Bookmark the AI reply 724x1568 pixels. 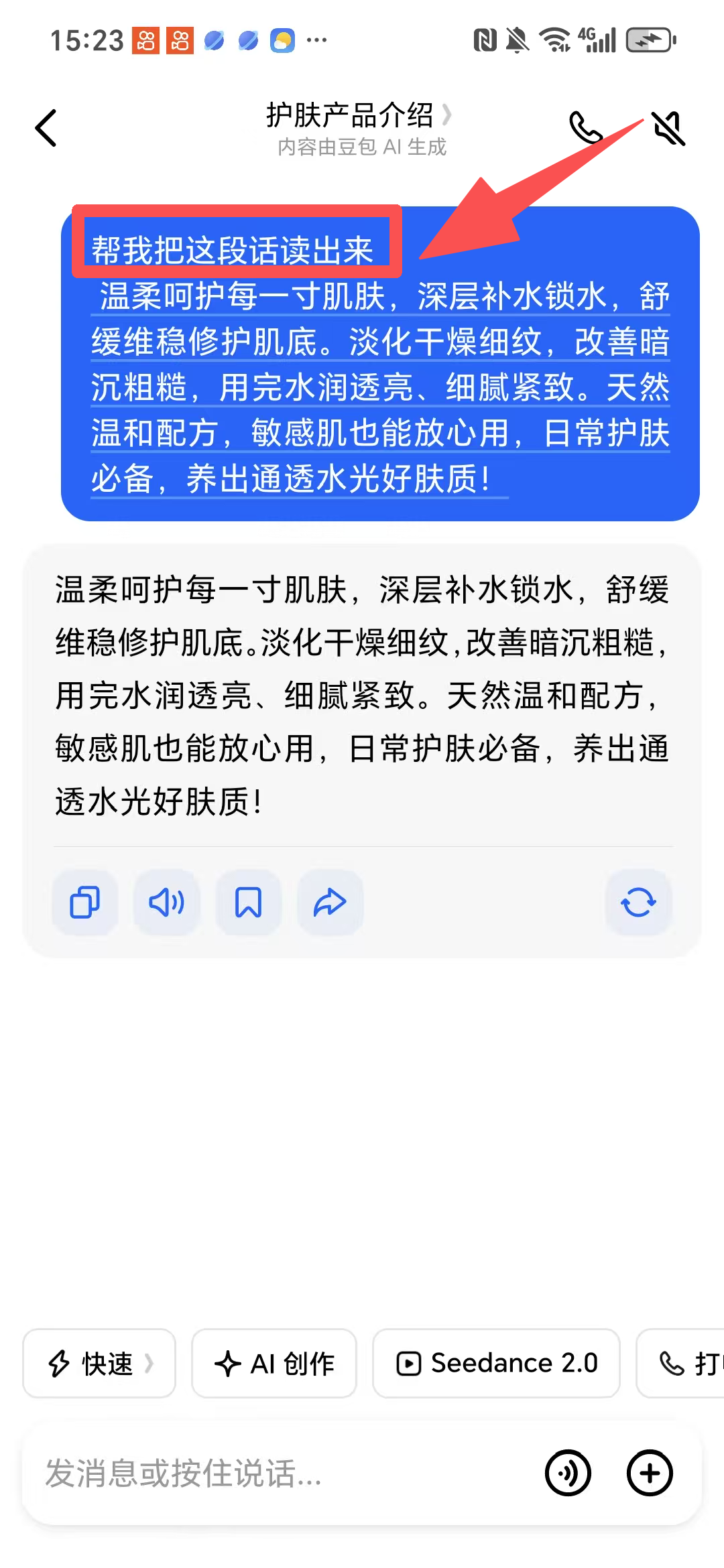point(248,902)
